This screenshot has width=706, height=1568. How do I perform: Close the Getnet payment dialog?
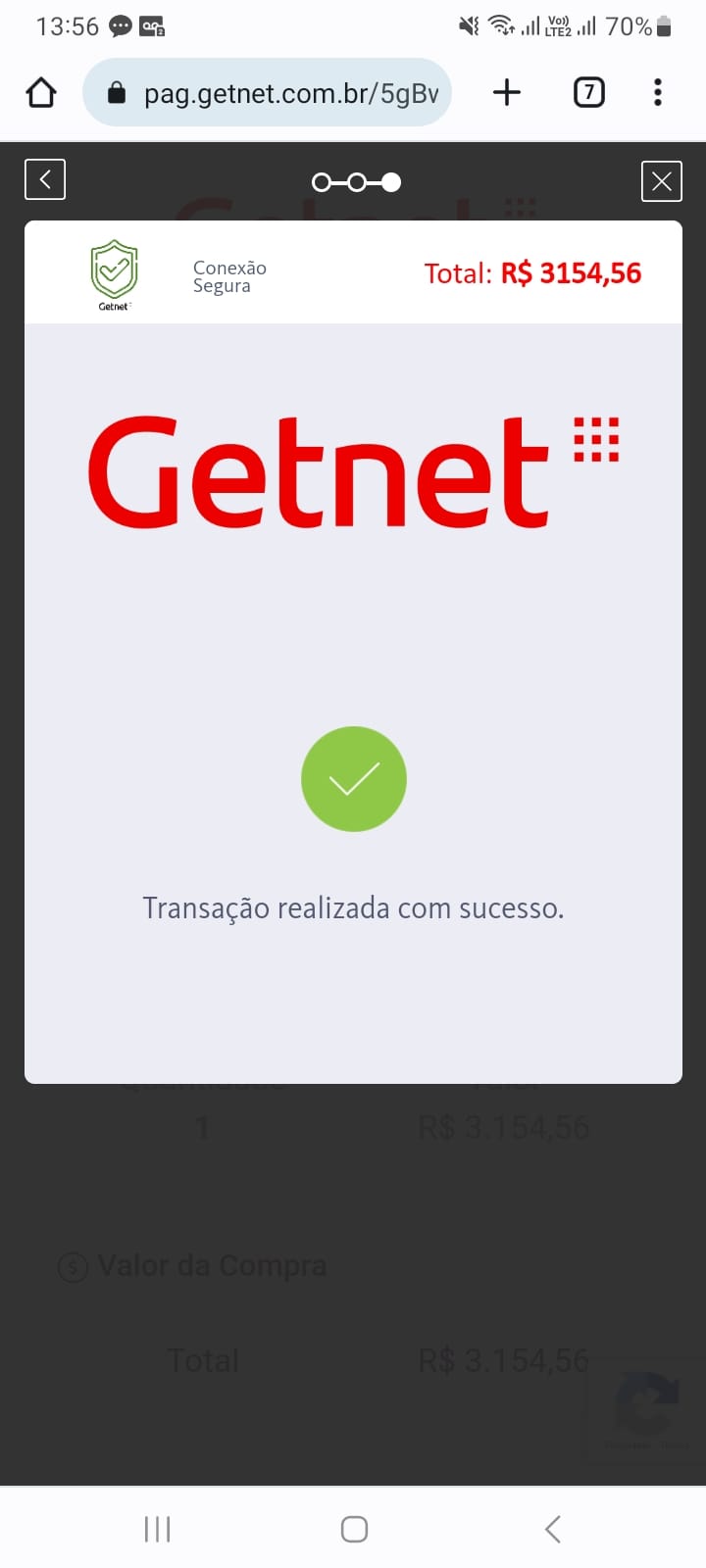(661, 181)
